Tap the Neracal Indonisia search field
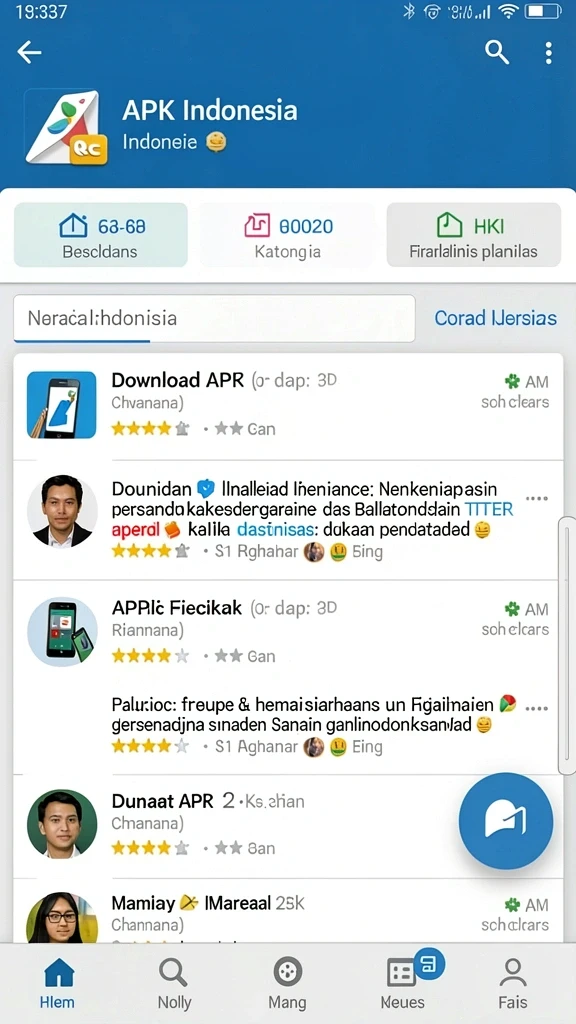The width and height of the screenshot is (576, 1024). (214, 318)
